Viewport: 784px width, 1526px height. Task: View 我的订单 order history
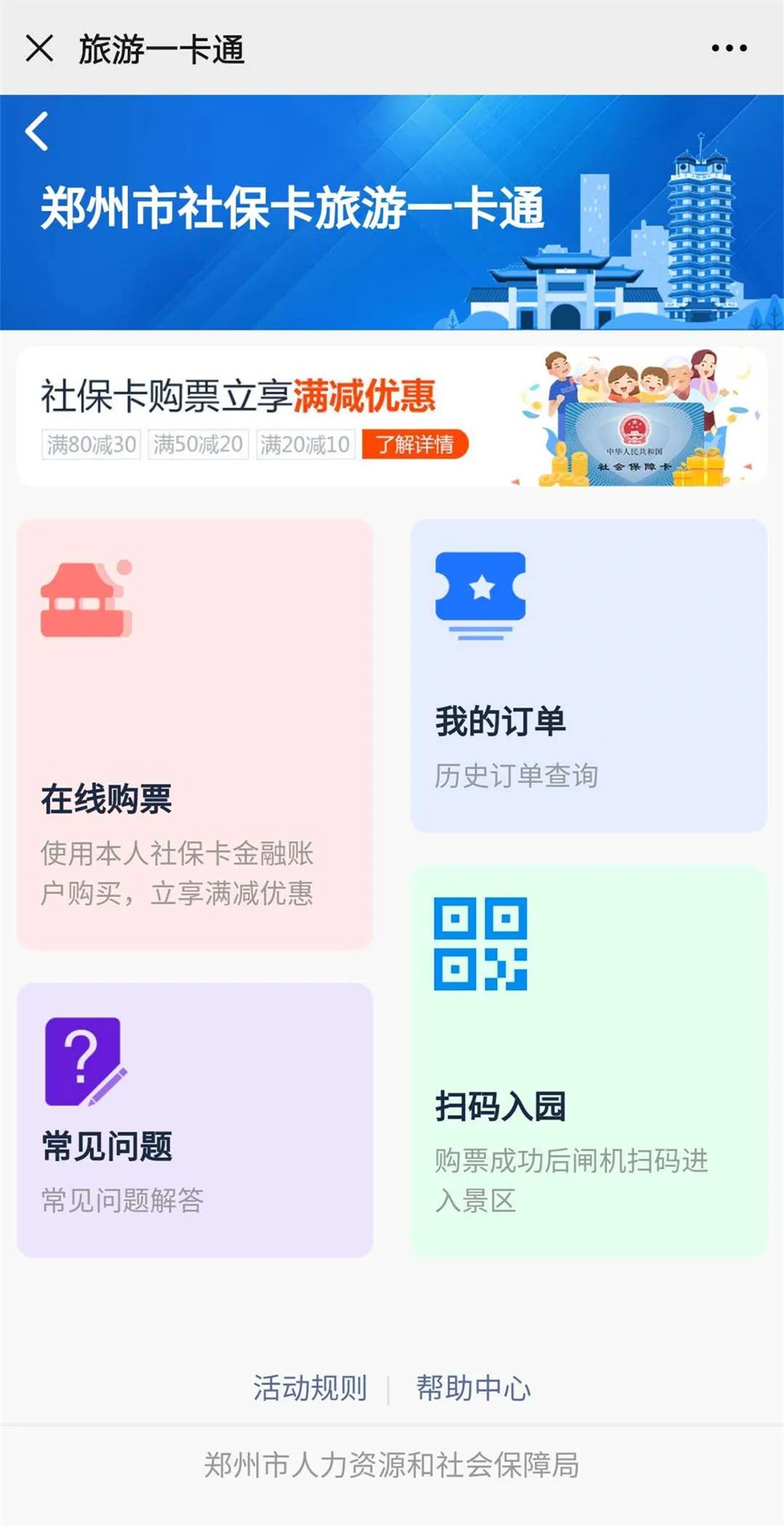pos(589,676)
